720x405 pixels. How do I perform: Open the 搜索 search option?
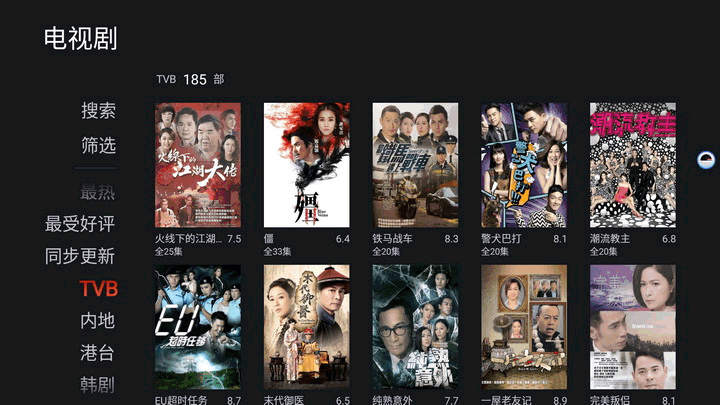[x=98, y=111]
